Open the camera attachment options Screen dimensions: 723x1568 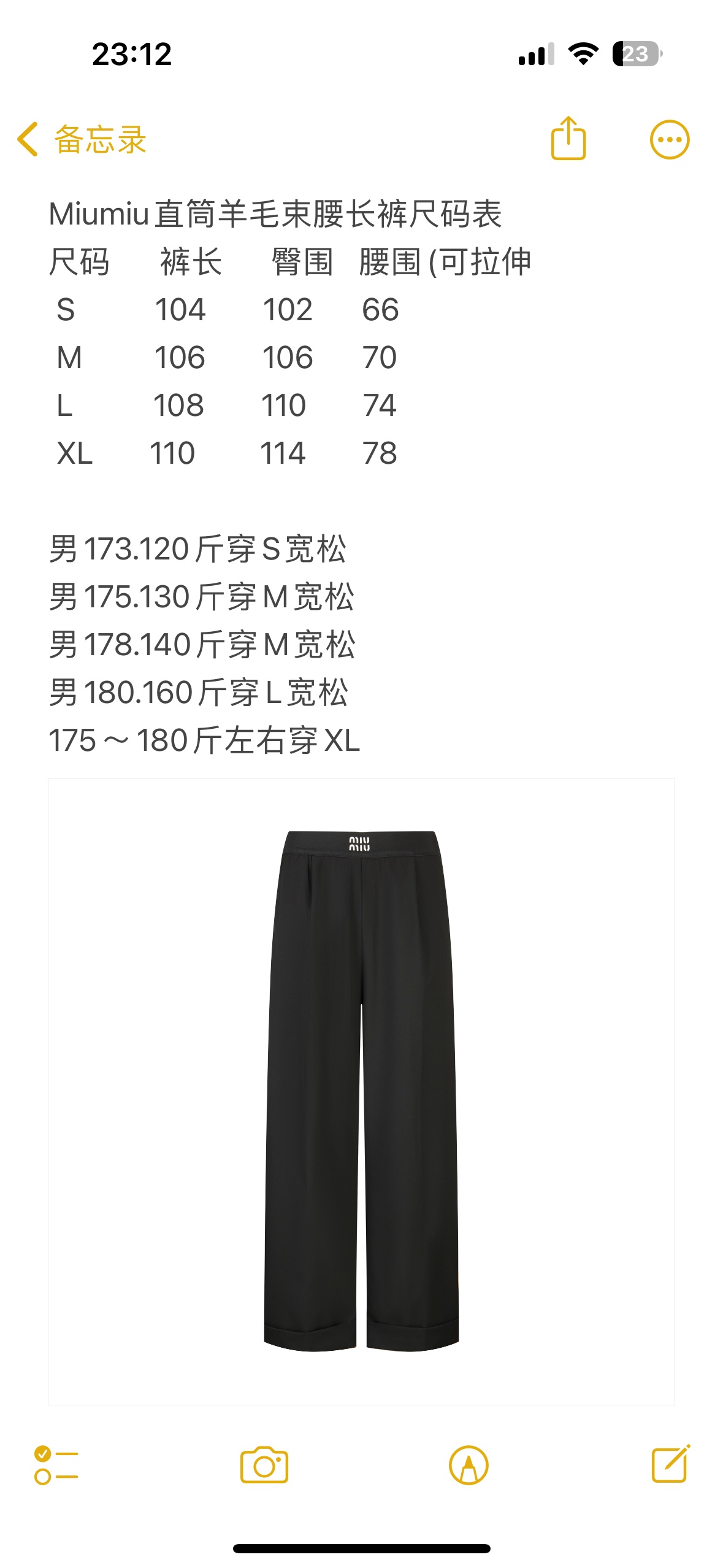264,1465
